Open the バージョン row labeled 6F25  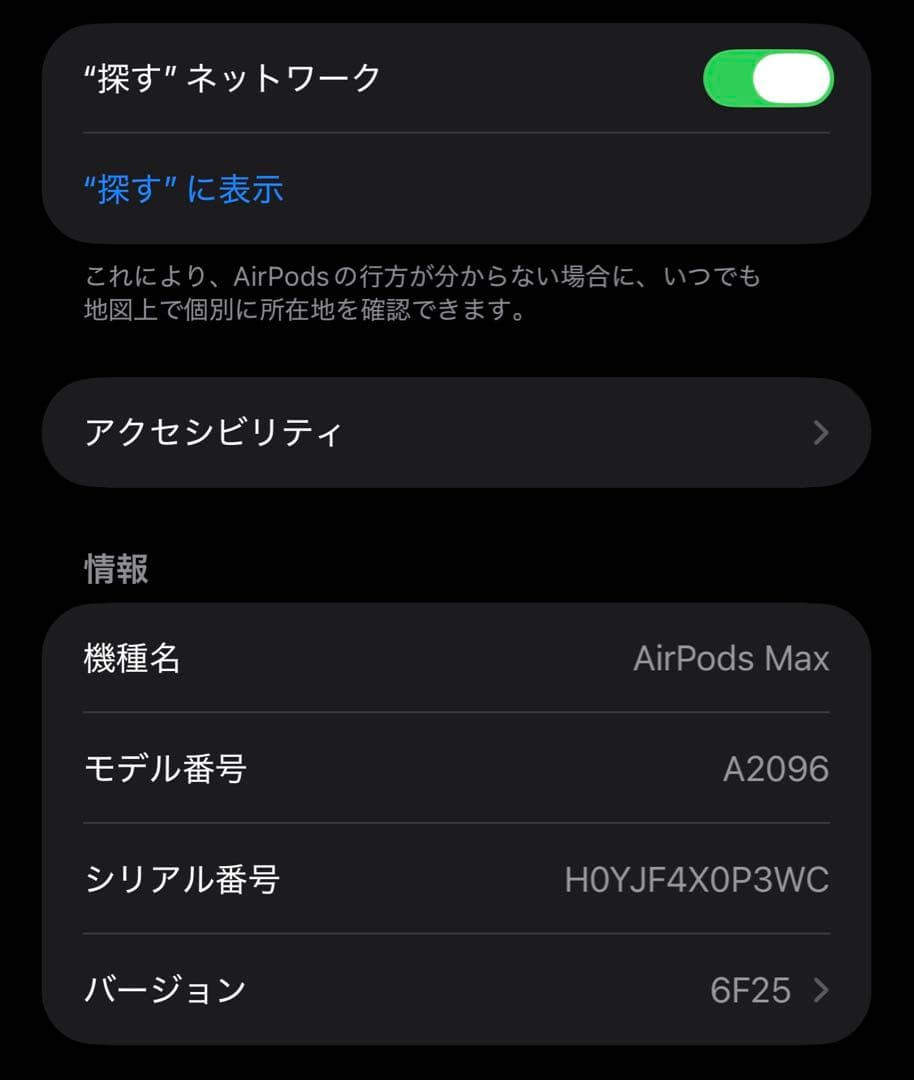coord(457,990)
